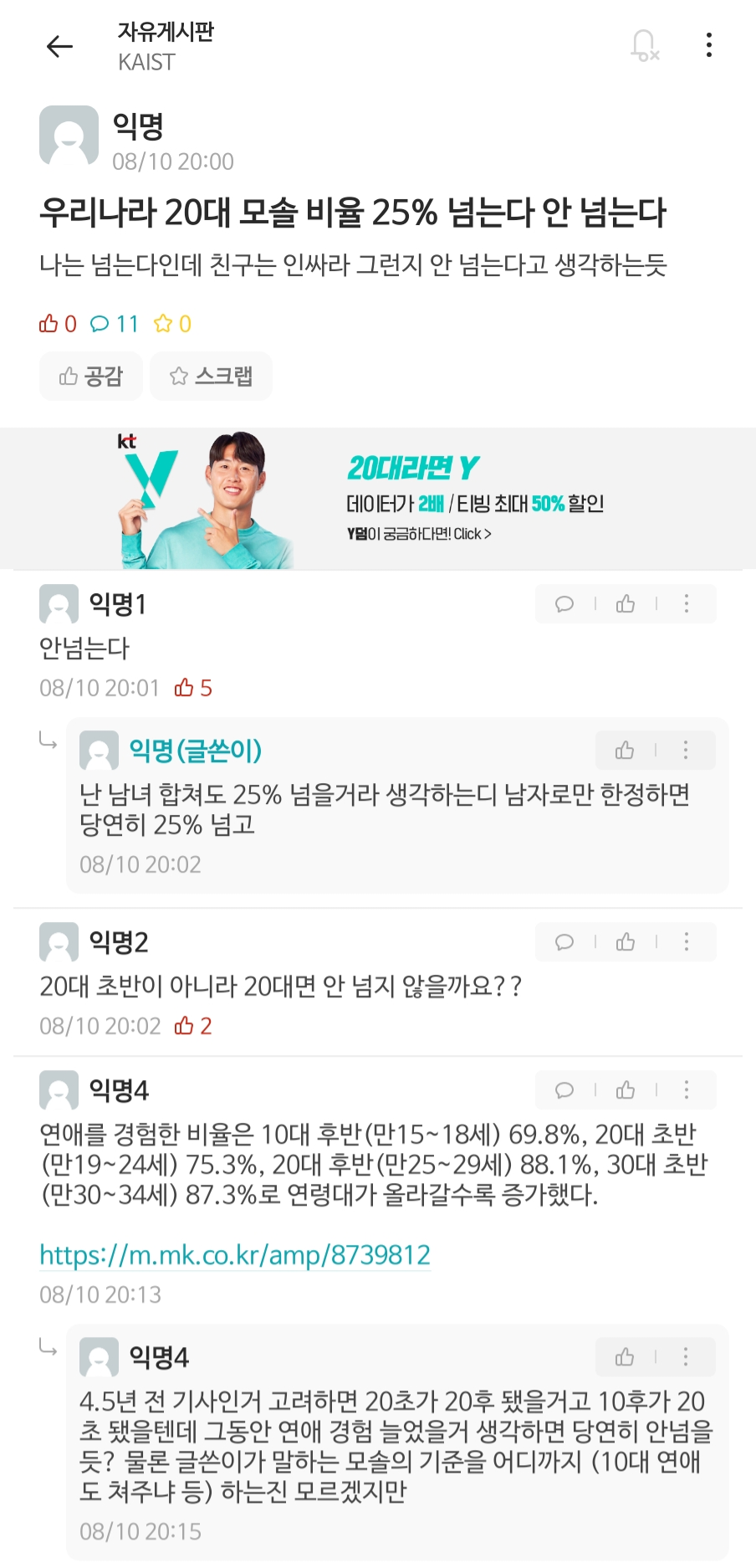Open more options for 익명1's comment
Viewport: 756px width, 1568px height.
pos(687,604)
